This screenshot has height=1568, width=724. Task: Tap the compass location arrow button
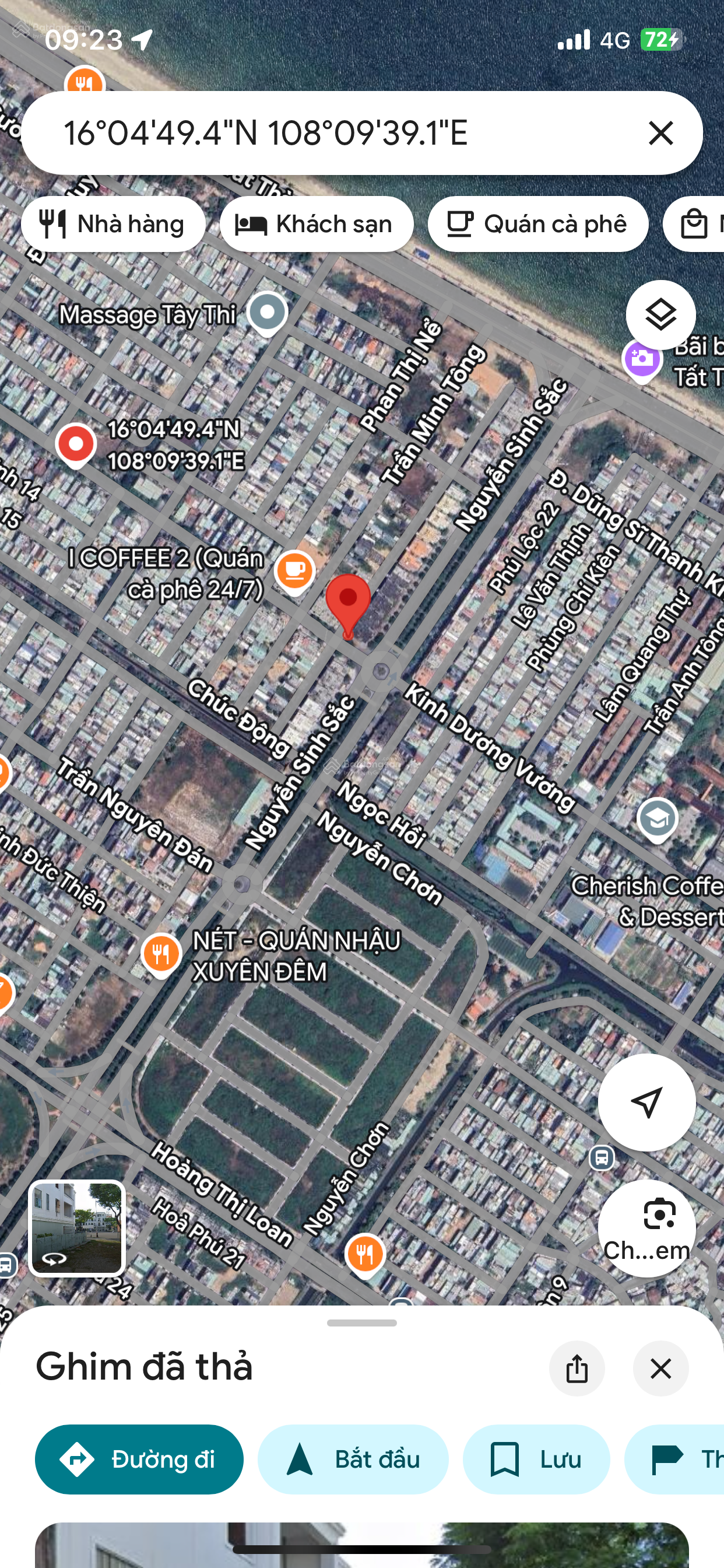(647, 1101)
